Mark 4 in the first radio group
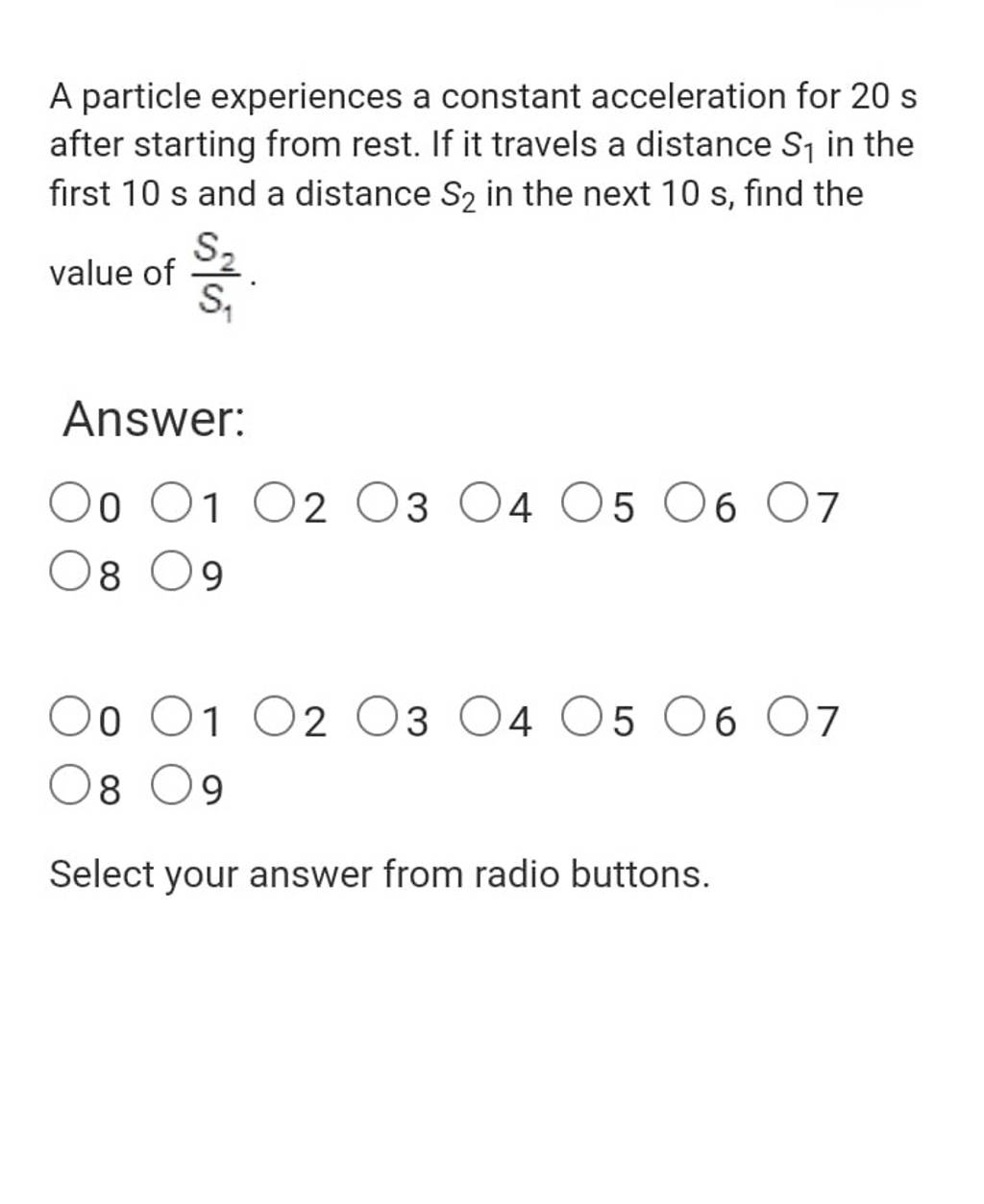 478,504
